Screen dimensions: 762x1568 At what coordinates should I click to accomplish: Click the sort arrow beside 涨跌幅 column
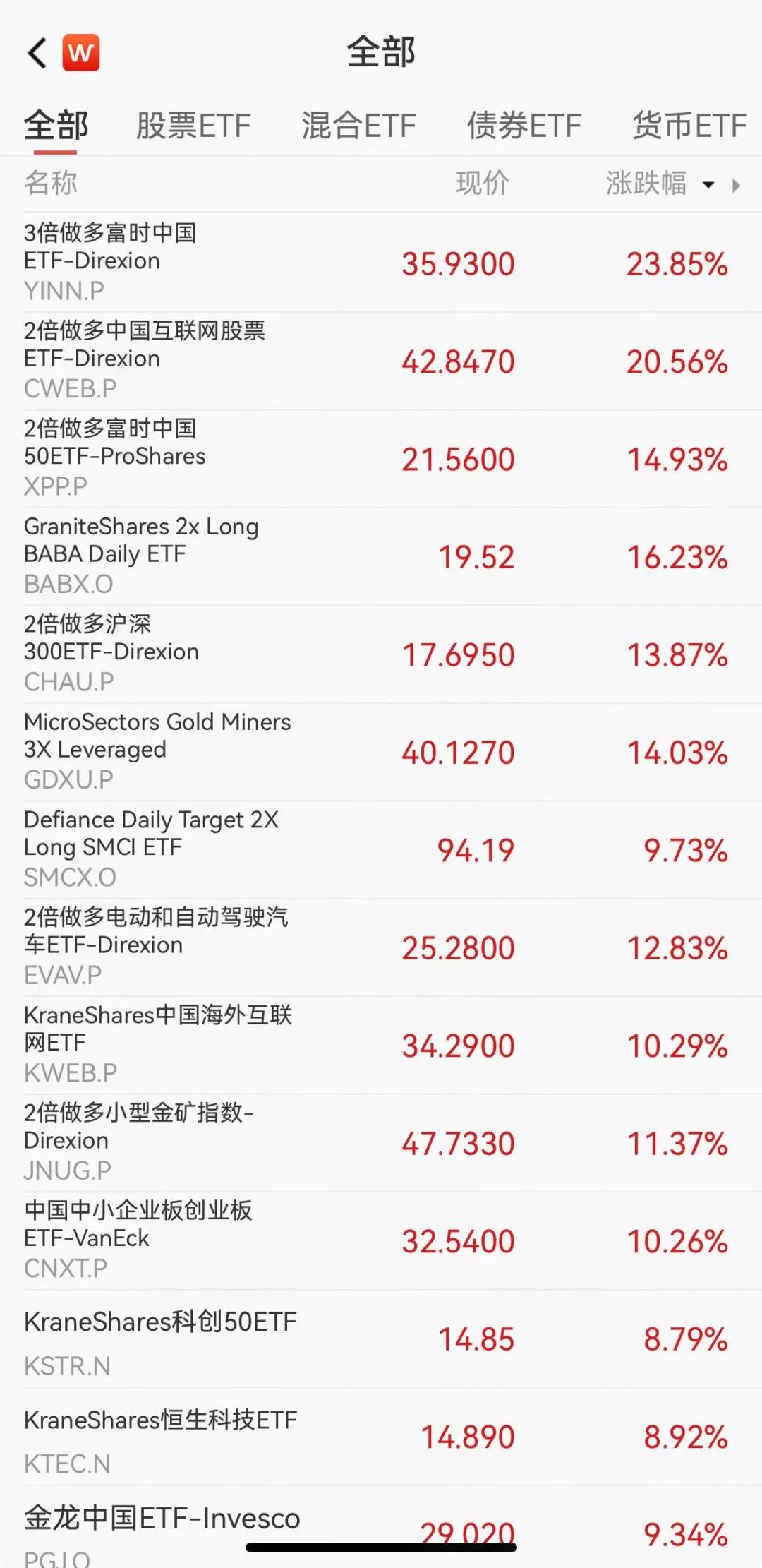click(708, 184)
